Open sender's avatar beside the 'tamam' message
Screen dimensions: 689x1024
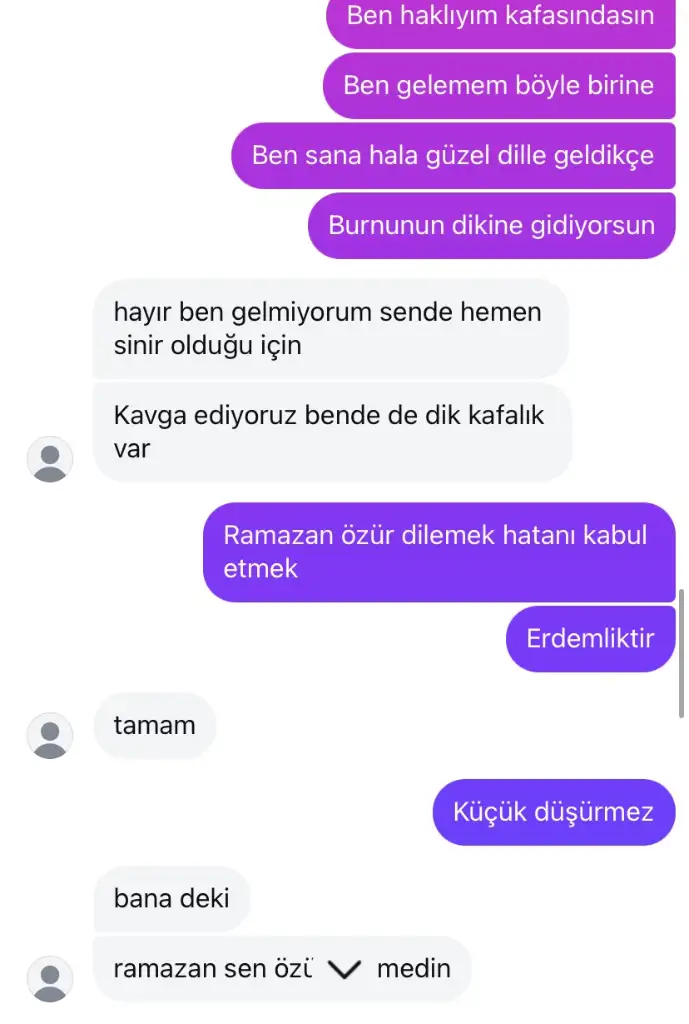(x=49, y=736)
